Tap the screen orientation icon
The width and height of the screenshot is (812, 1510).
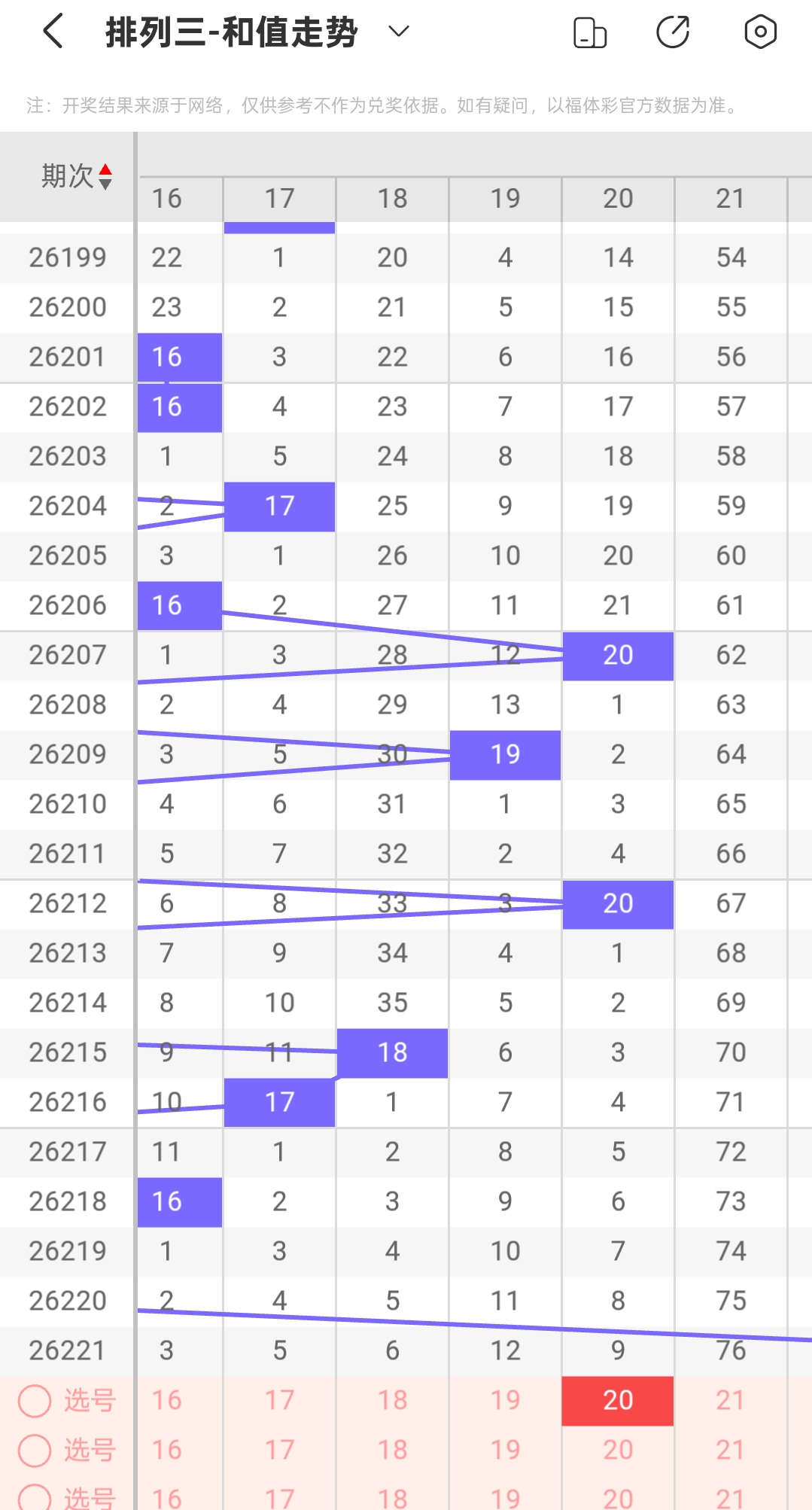[x=590, y=32]
